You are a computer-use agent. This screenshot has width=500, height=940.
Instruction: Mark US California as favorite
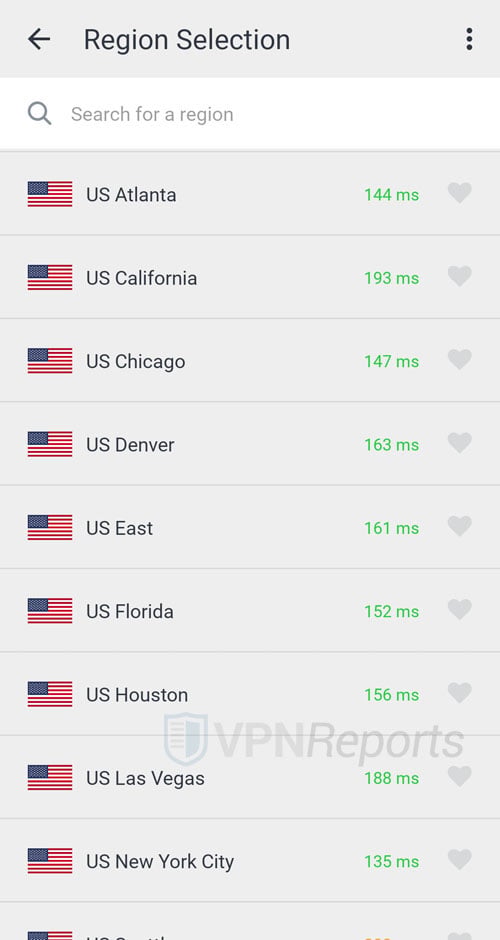460,276
